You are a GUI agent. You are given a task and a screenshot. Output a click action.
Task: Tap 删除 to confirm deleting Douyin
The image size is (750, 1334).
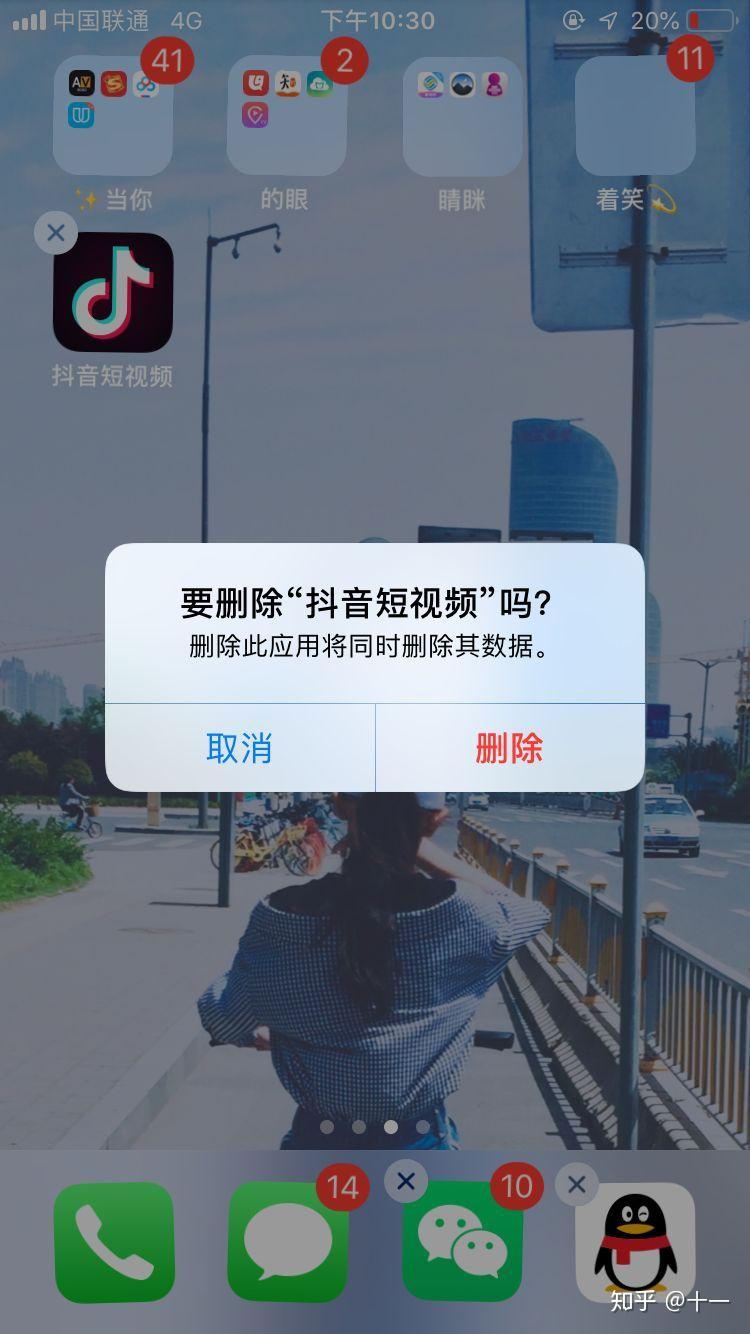pos(510,748)
